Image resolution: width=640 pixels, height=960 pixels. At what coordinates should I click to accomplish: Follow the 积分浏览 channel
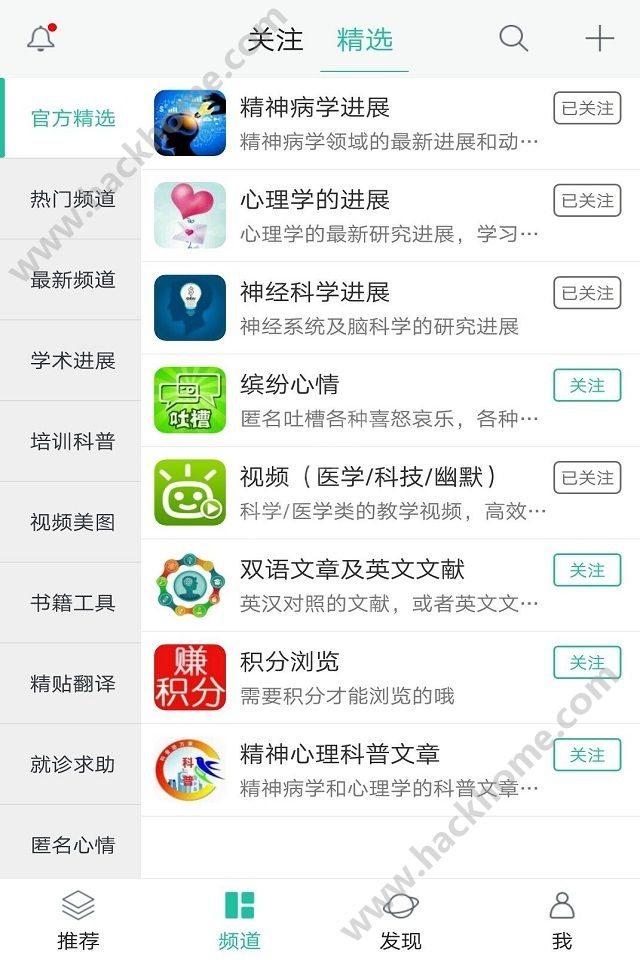tap(587, 663)
